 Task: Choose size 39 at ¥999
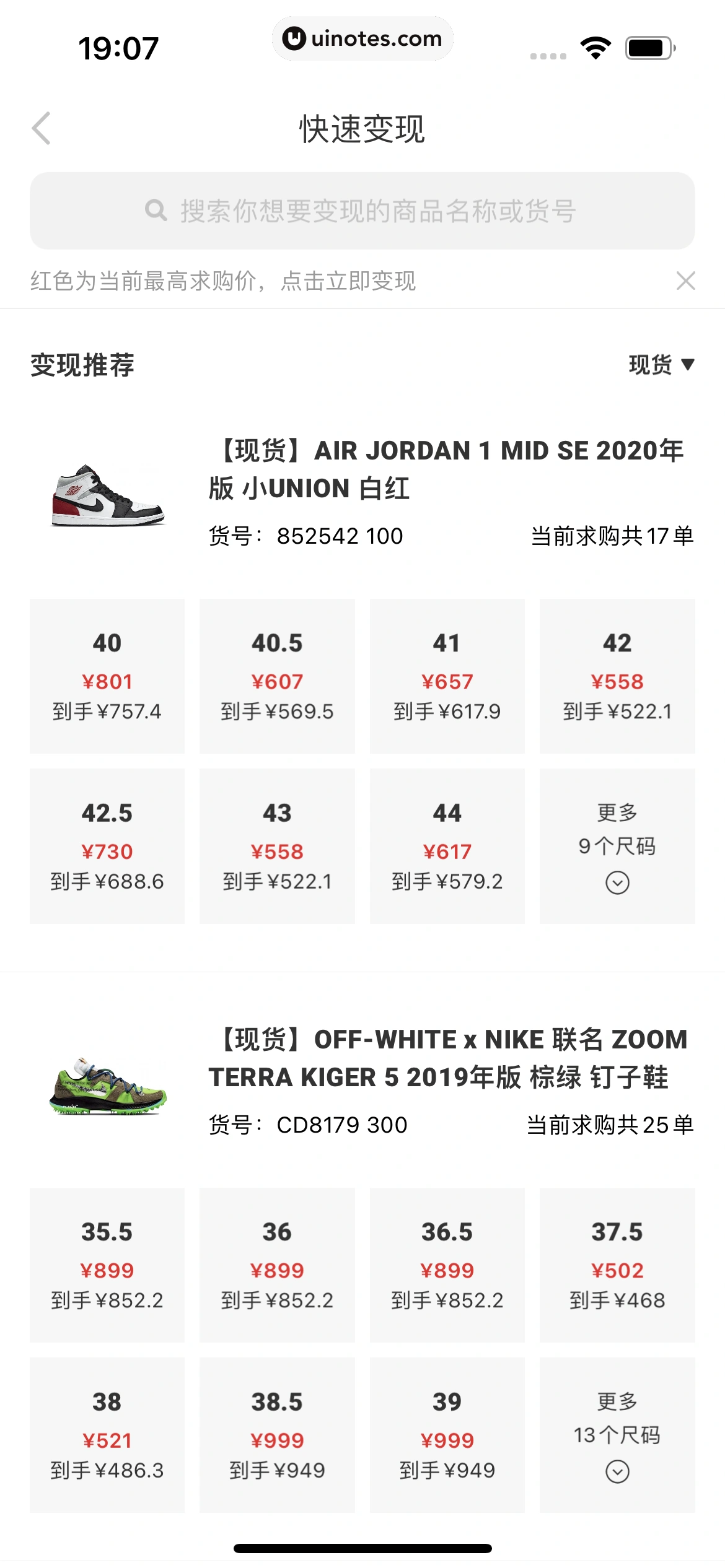(447, 1435)
